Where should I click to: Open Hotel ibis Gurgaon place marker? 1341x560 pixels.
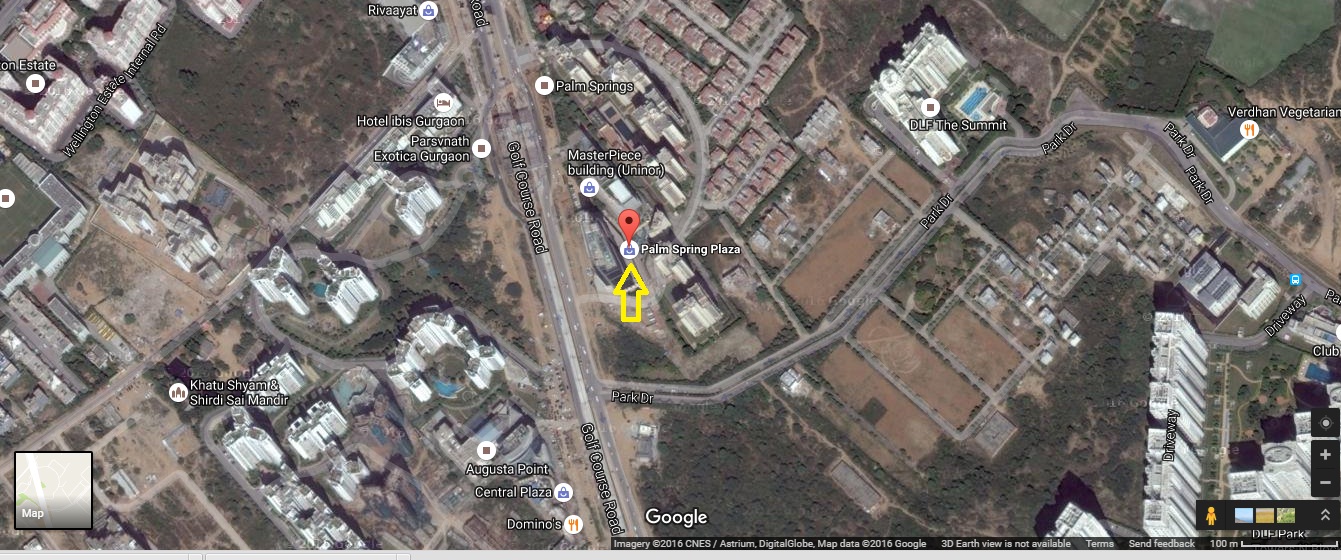click(x=444, y=102)
